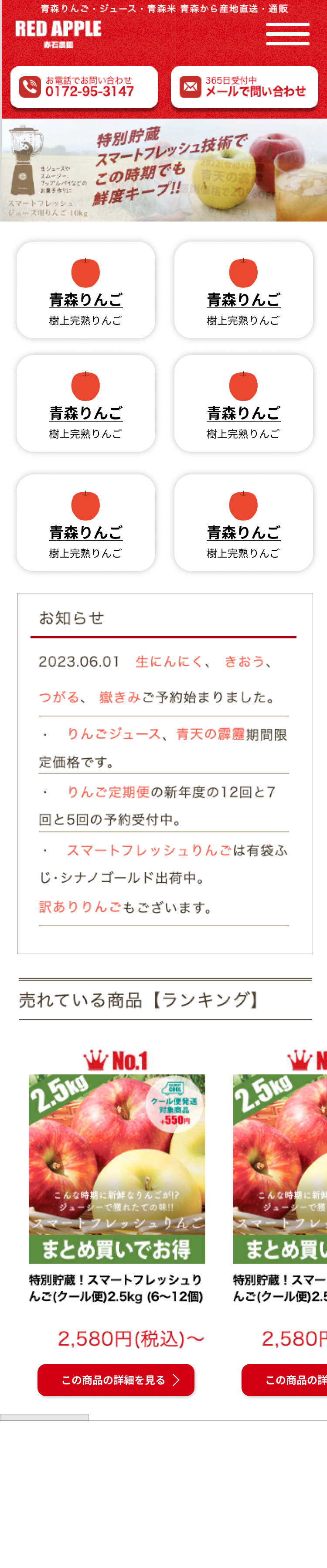Follow the 生にんにく link

(169, 661)
